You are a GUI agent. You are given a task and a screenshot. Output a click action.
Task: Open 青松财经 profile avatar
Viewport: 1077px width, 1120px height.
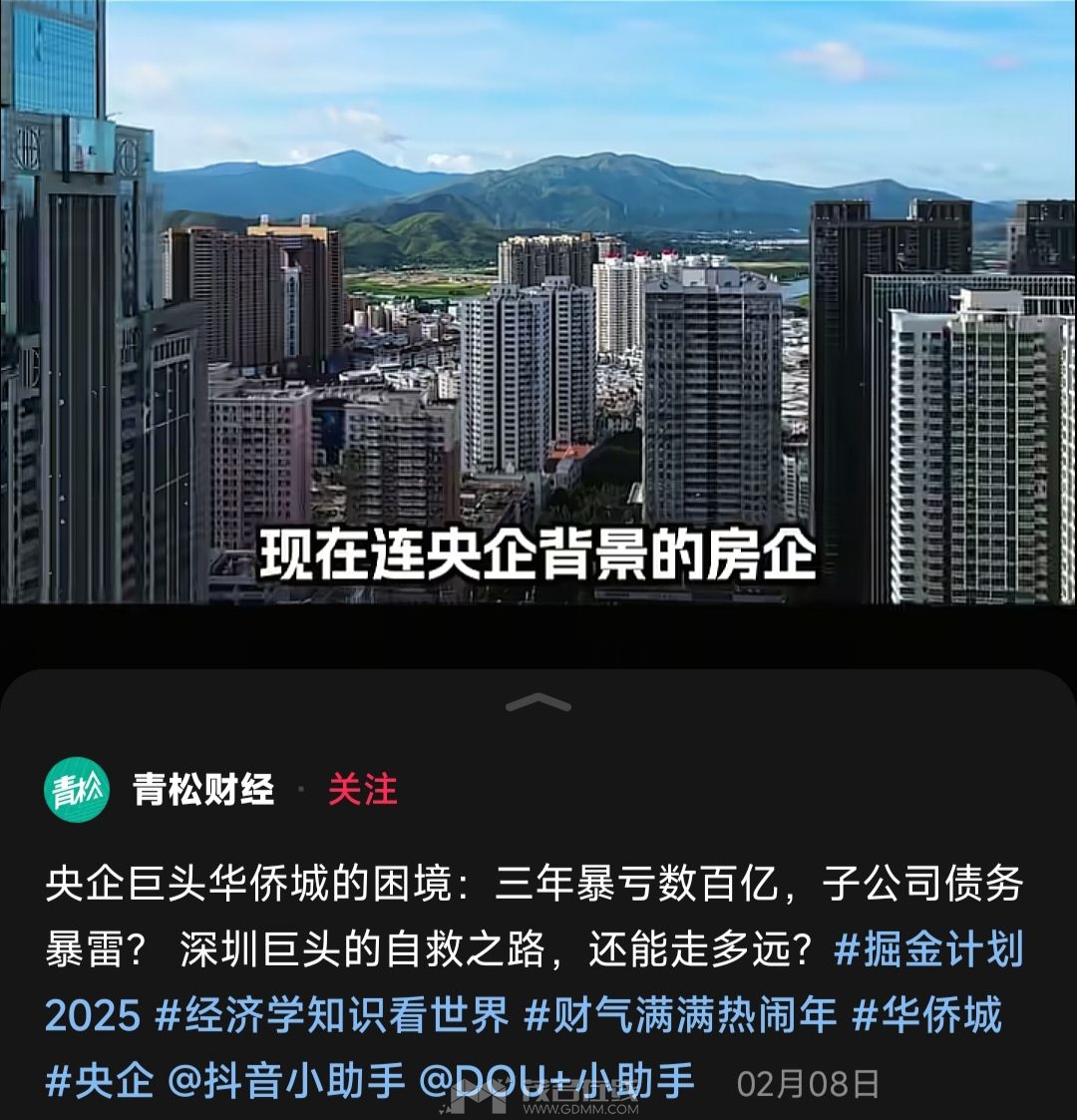[x=77, y=790]
